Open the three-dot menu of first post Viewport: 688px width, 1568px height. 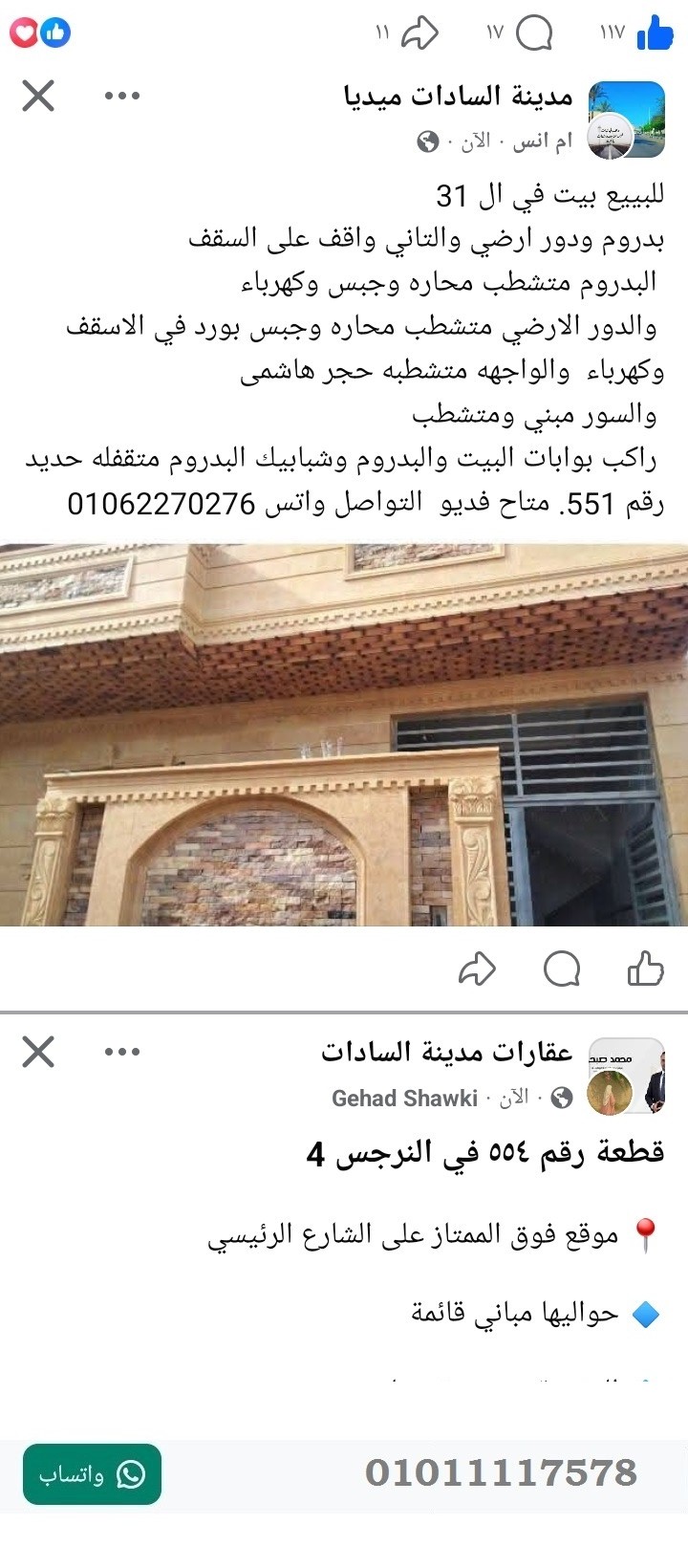tap(122, 96)
